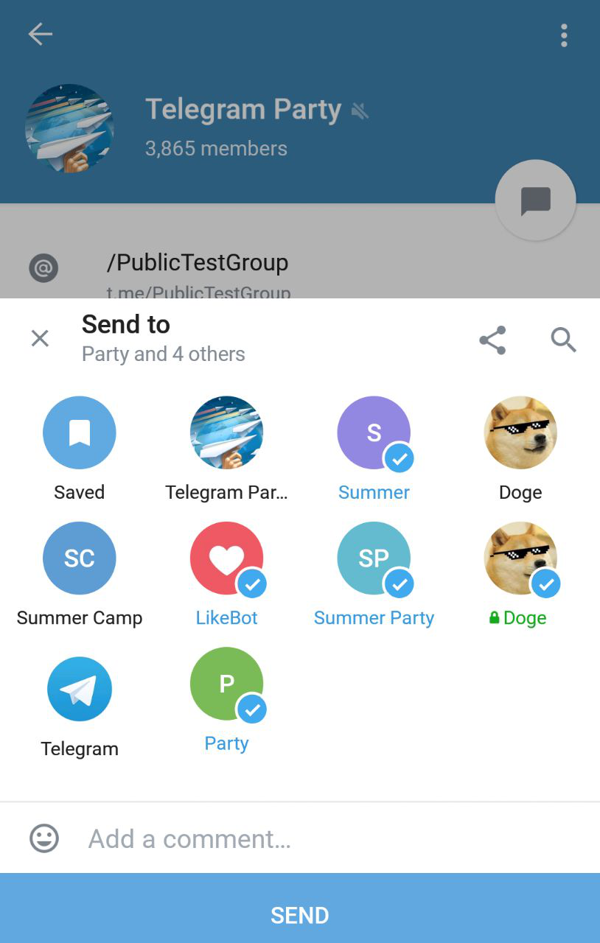Select the Summer Camp chat
The width and height of the screenshot is (600, 943).
click(79, 558)
